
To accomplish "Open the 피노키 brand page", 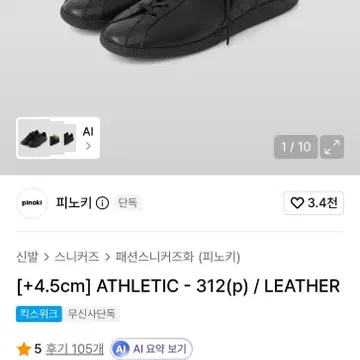I will tap(73, 203).
